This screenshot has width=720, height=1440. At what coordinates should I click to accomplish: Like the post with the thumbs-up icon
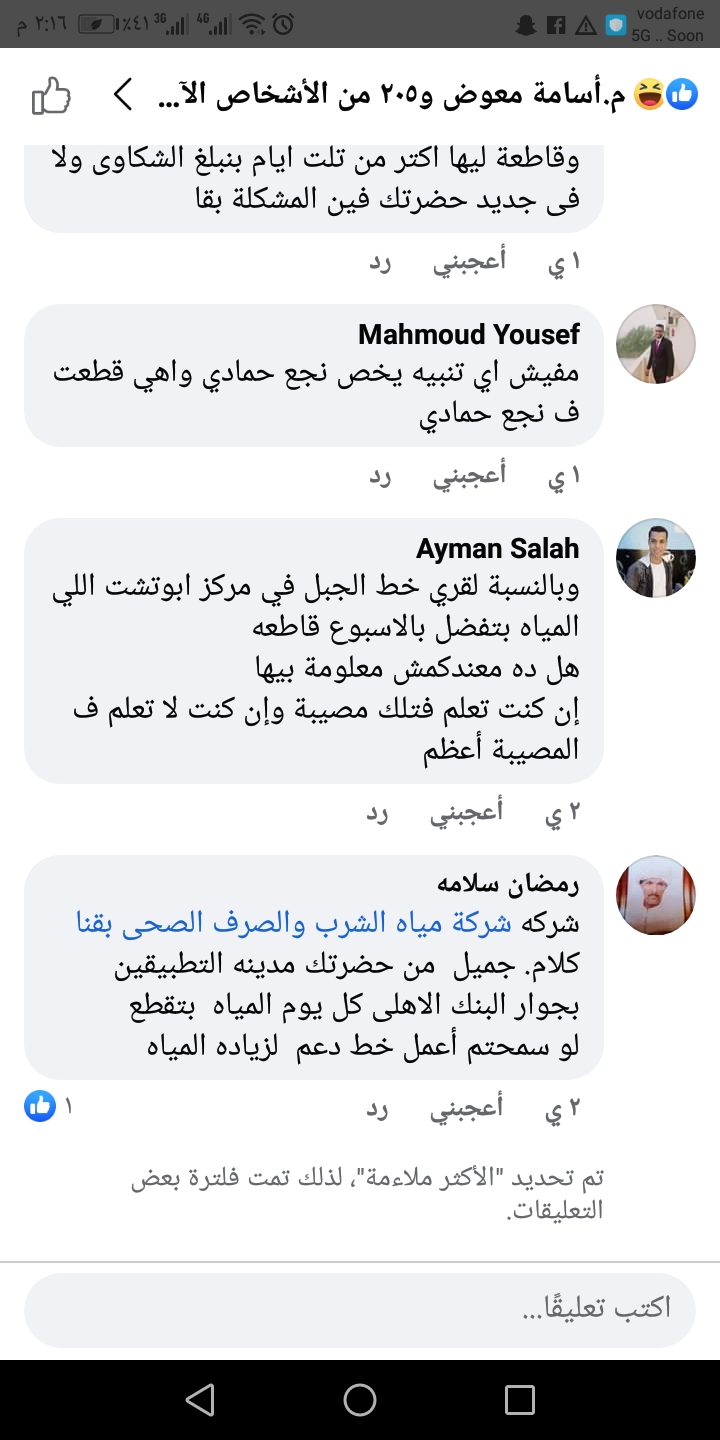click(x=51, y=97)
